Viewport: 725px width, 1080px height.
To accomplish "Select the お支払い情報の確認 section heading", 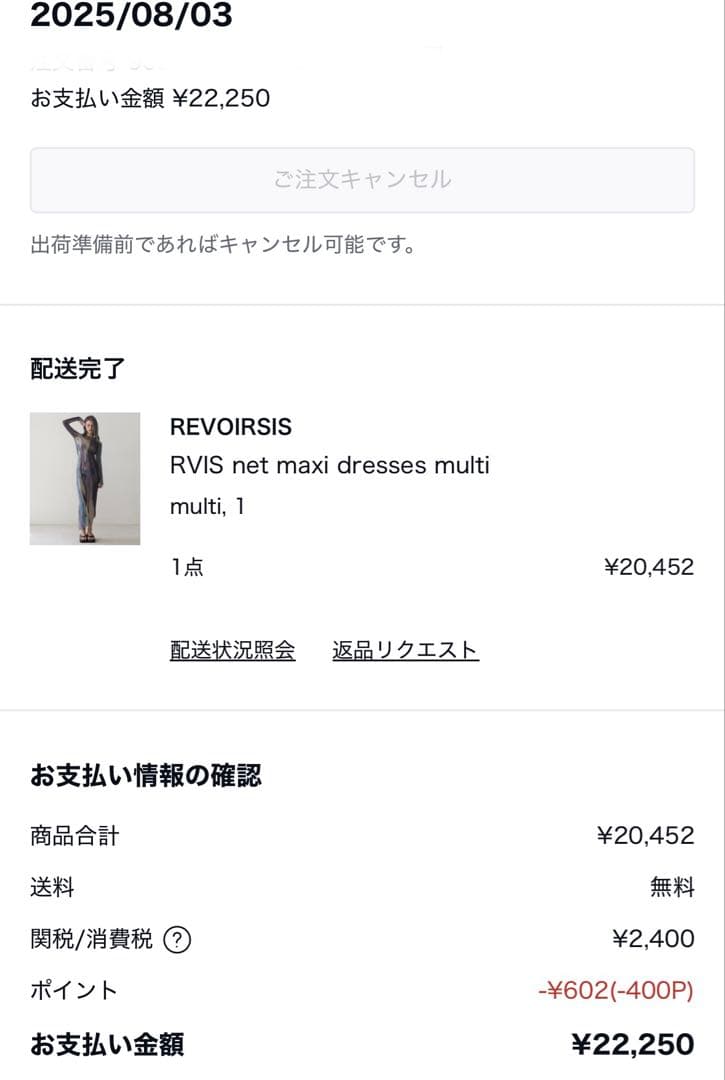I will pos(146,774).
